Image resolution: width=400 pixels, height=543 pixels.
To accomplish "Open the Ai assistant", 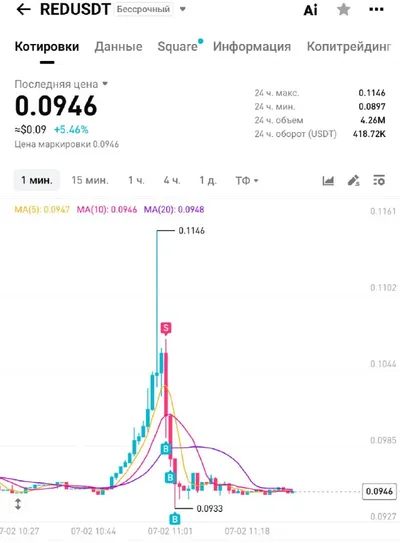I will coord(310,10).
